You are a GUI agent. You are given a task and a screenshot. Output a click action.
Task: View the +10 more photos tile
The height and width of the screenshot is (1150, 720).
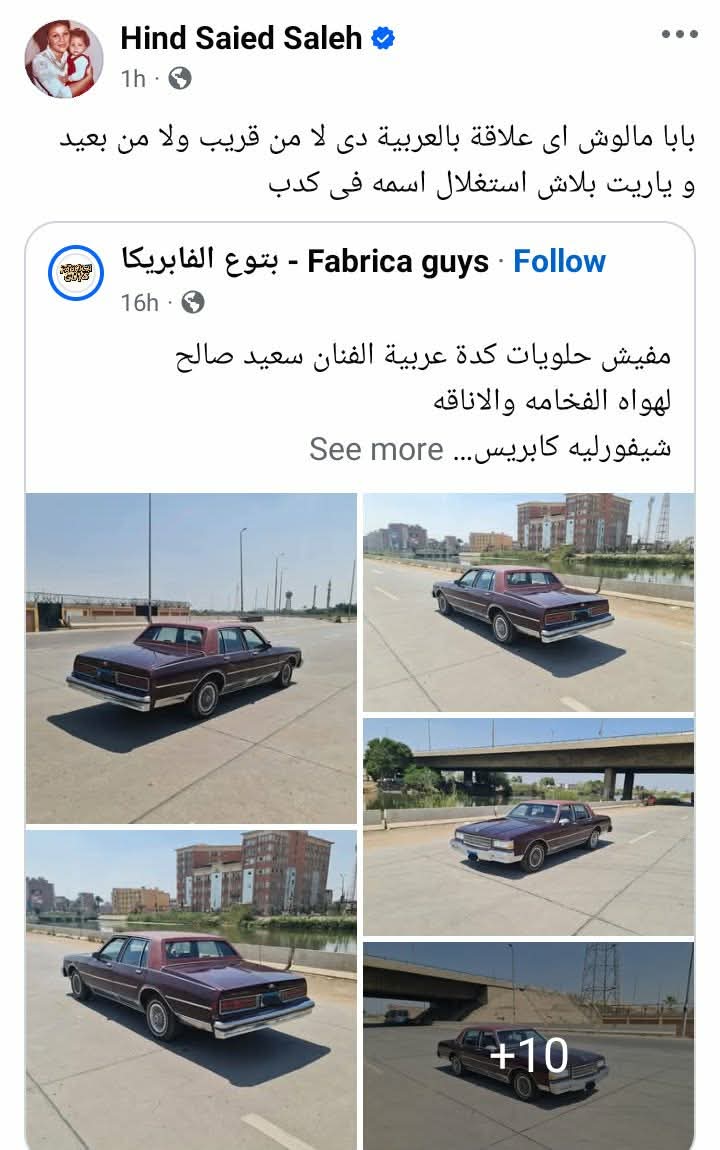click(x=528, y=1046)
